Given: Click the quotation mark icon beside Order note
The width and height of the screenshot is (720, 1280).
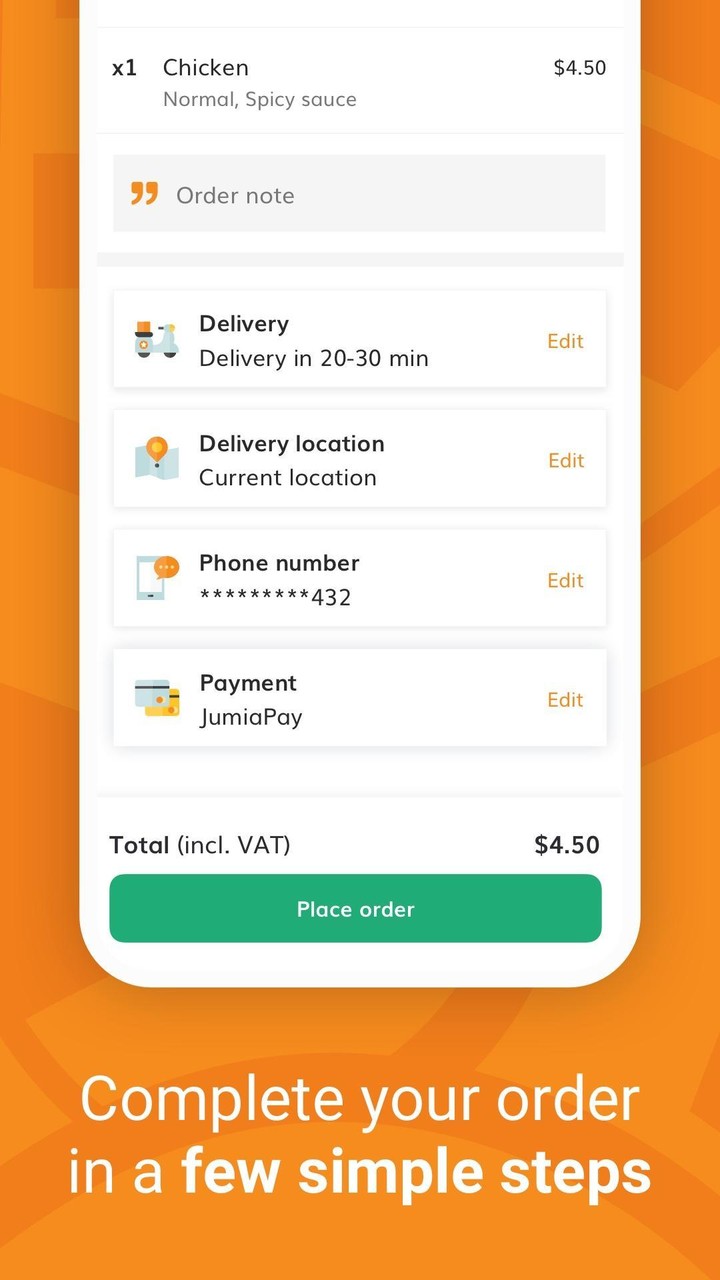Looking at the screenshot, I should (x=143, y=193).
